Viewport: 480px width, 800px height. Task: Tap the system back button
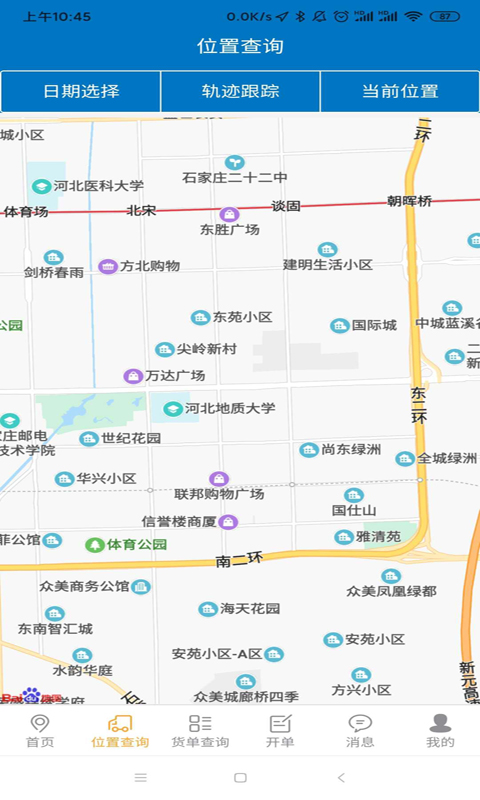pyautogui.click(x=341, y=778)
